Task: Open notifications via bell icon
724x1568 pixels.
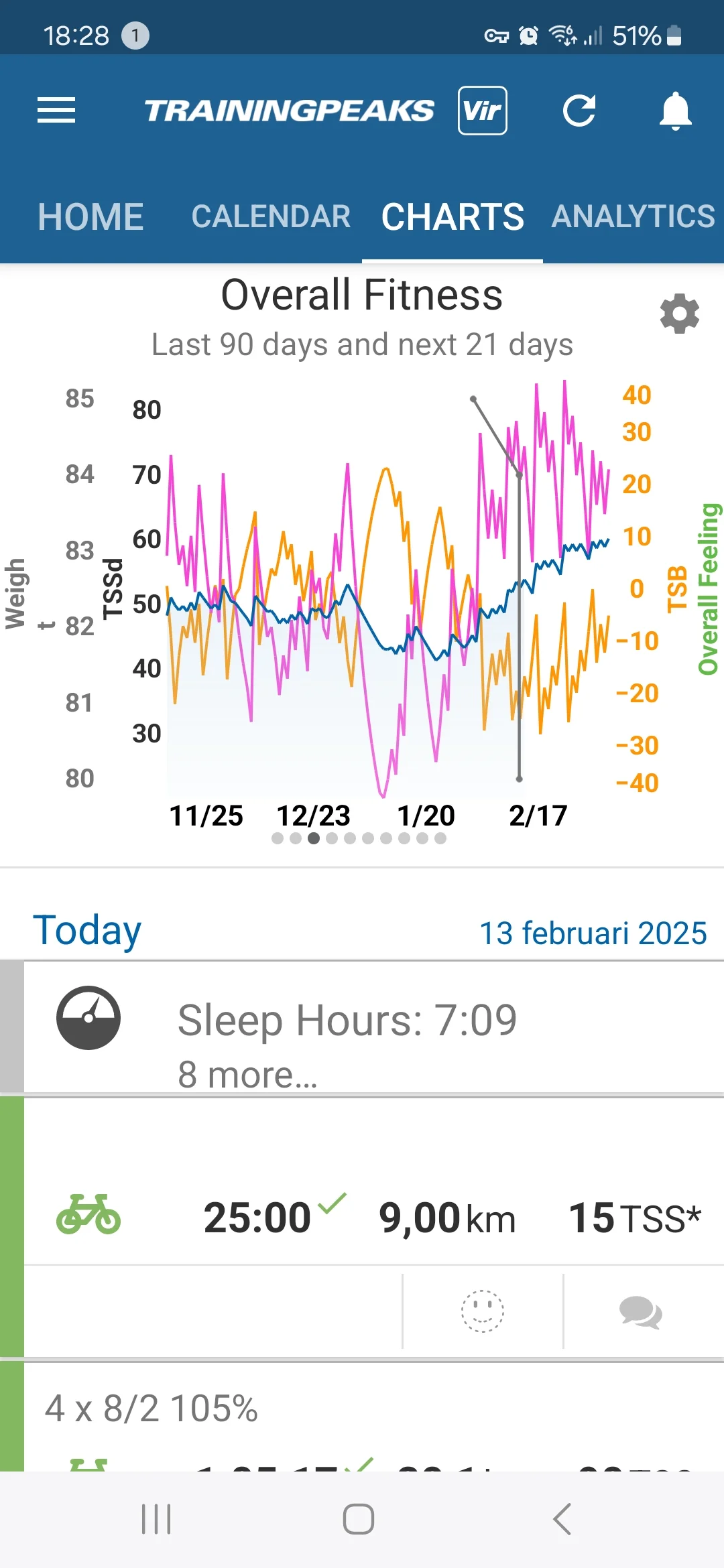Action: pos(674,109)
